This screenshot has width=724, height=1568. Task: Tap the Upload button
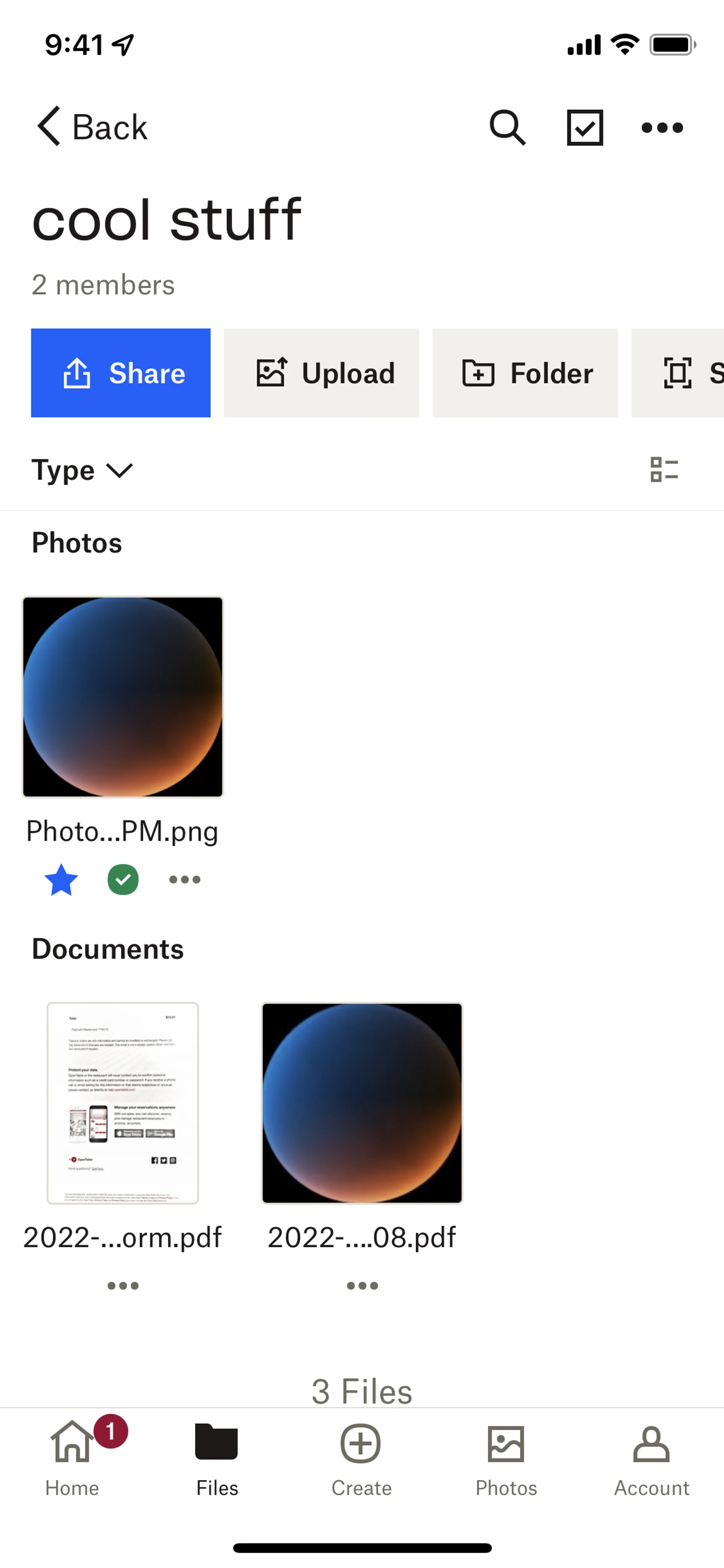(x=321, y=373)
